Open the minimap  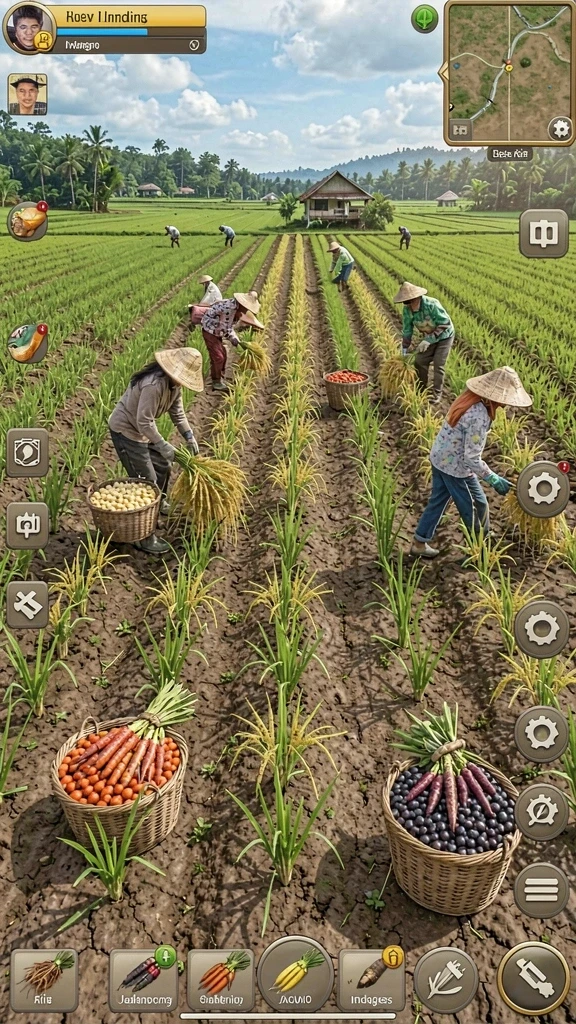click(509, 72)
